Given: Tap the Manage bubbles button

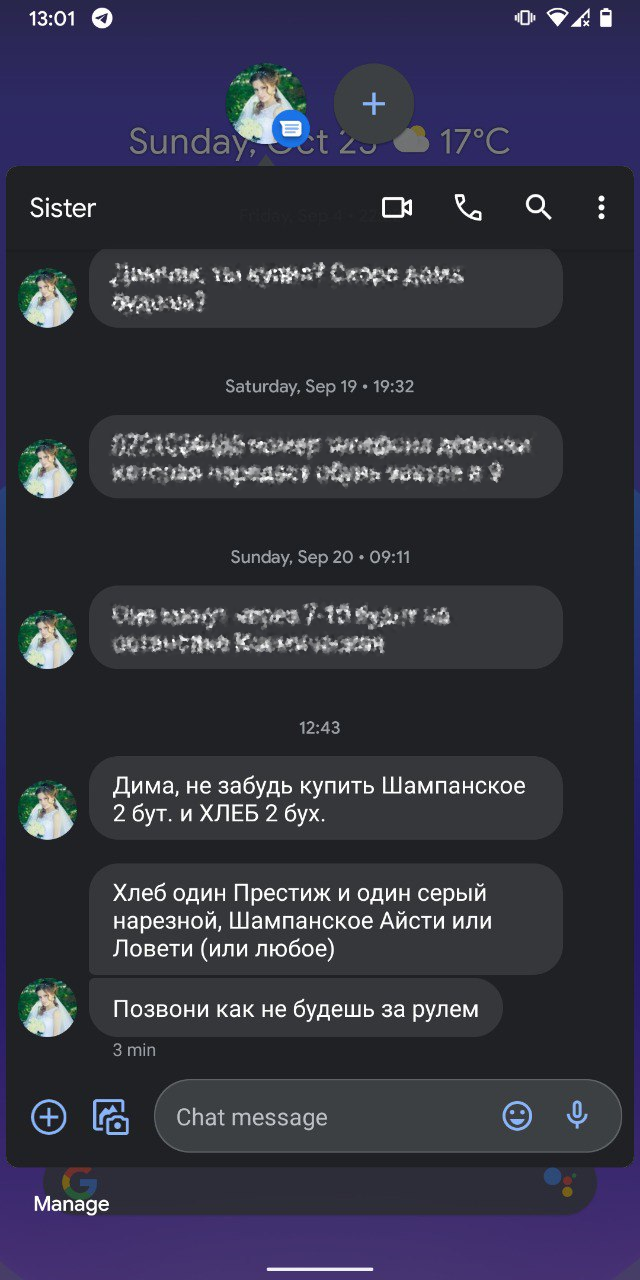Looking at the screenshot, I should pos(71,1205).
